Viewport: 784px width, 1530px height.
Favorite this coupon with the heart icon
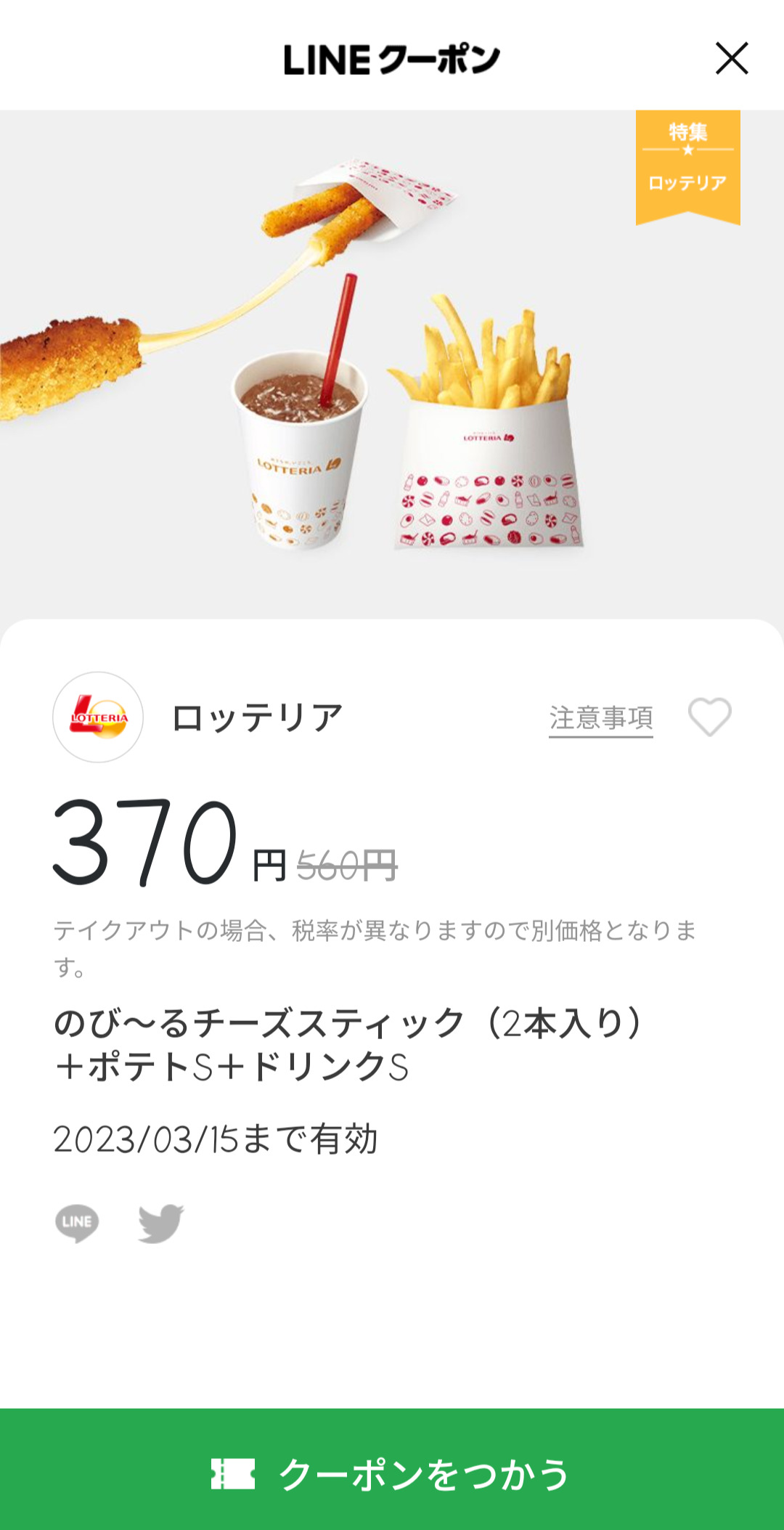(x=709, y=717)
